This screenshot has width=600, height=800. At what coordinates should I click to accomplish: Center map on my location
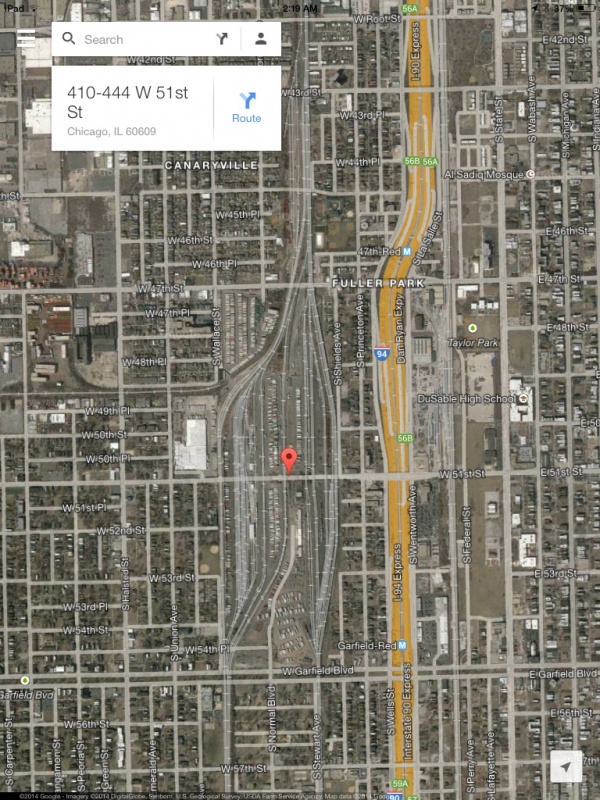(566, 766)
